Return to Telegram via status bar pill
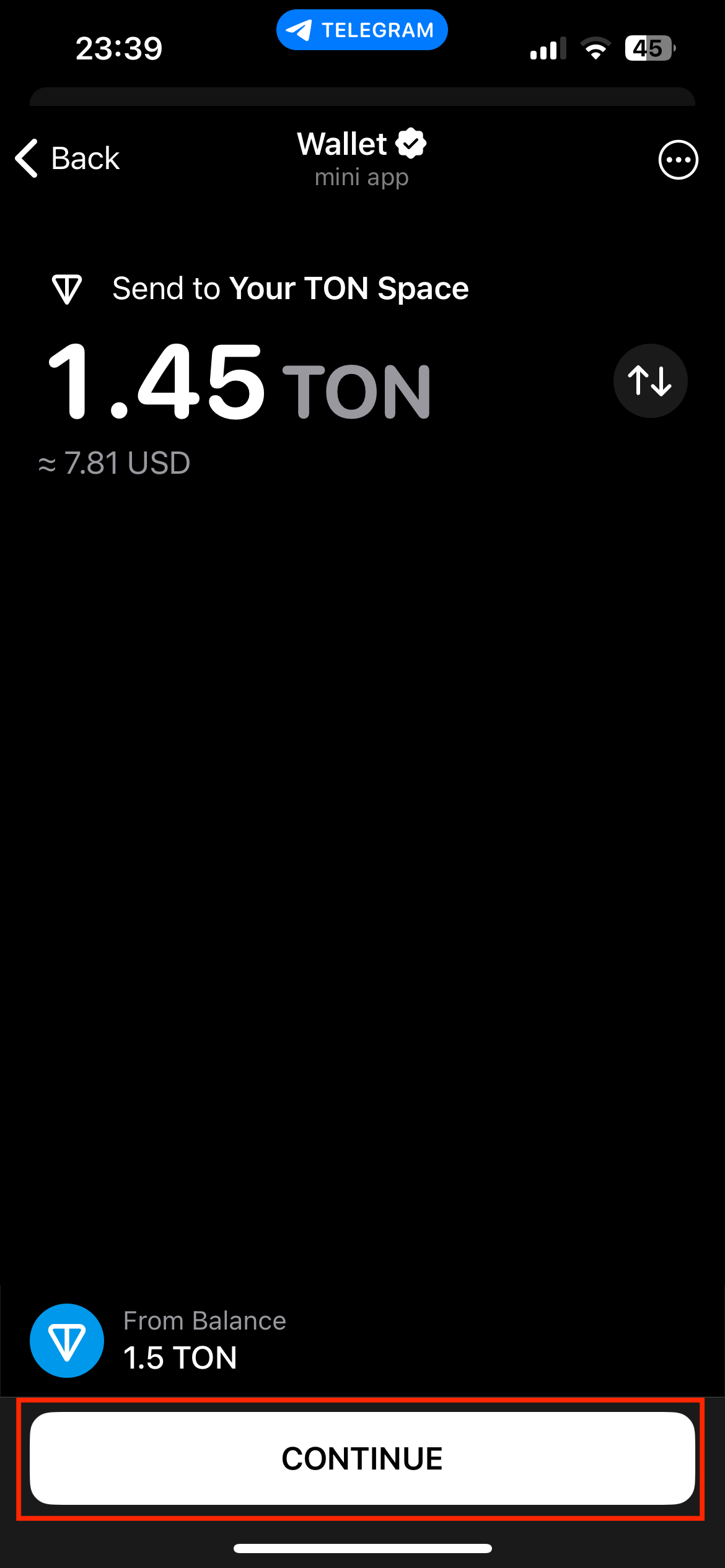 [x=362, y=30]
